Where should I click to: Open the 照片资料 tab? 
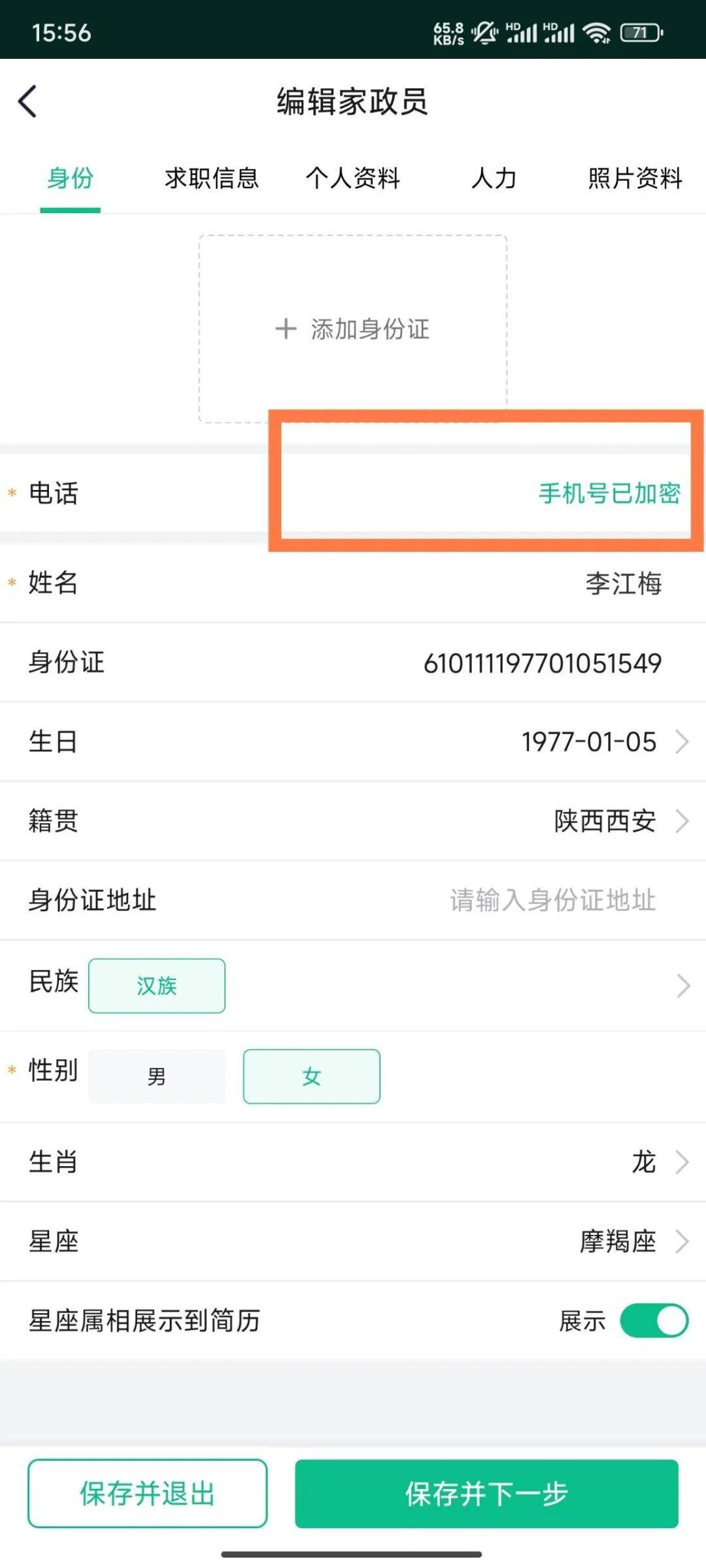[635, 178]
